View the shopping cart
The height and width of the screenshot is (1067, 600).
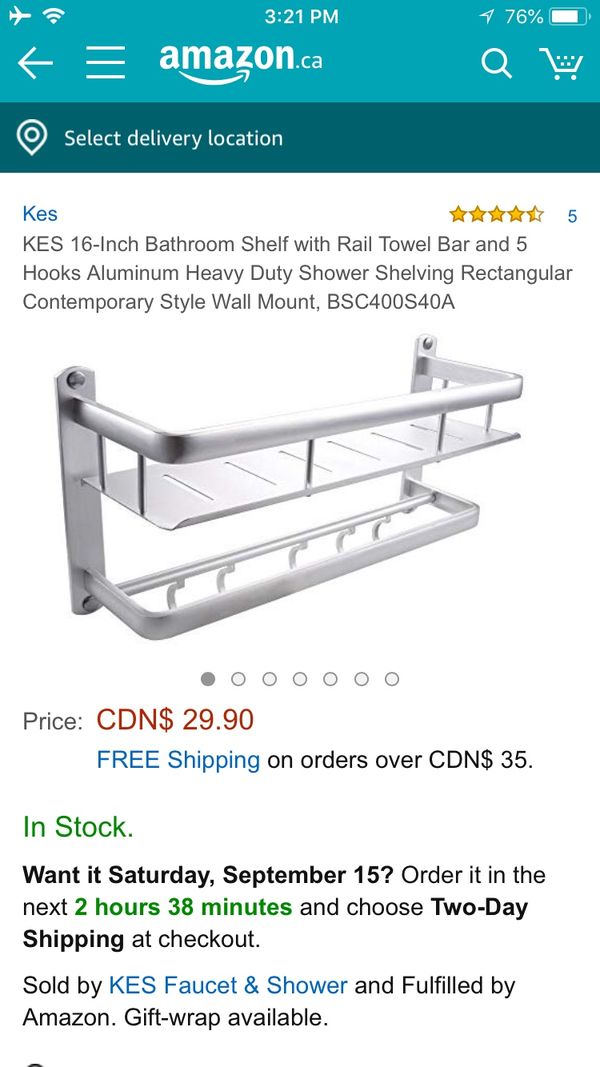pyautogui.click(x=561, y=63)
